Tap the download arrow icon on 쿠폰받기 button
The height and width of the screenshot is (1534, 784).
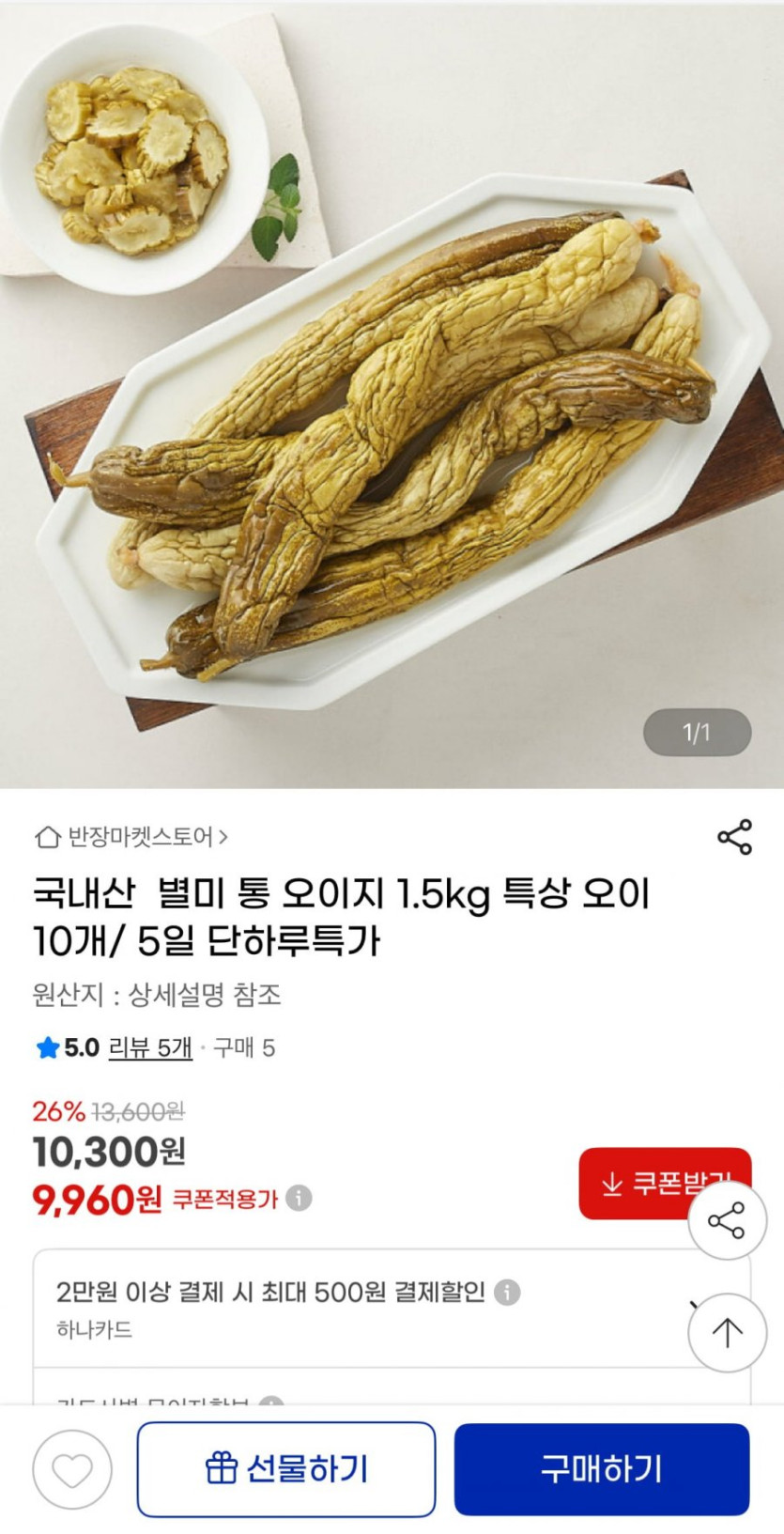click(x=611, y=1185)
